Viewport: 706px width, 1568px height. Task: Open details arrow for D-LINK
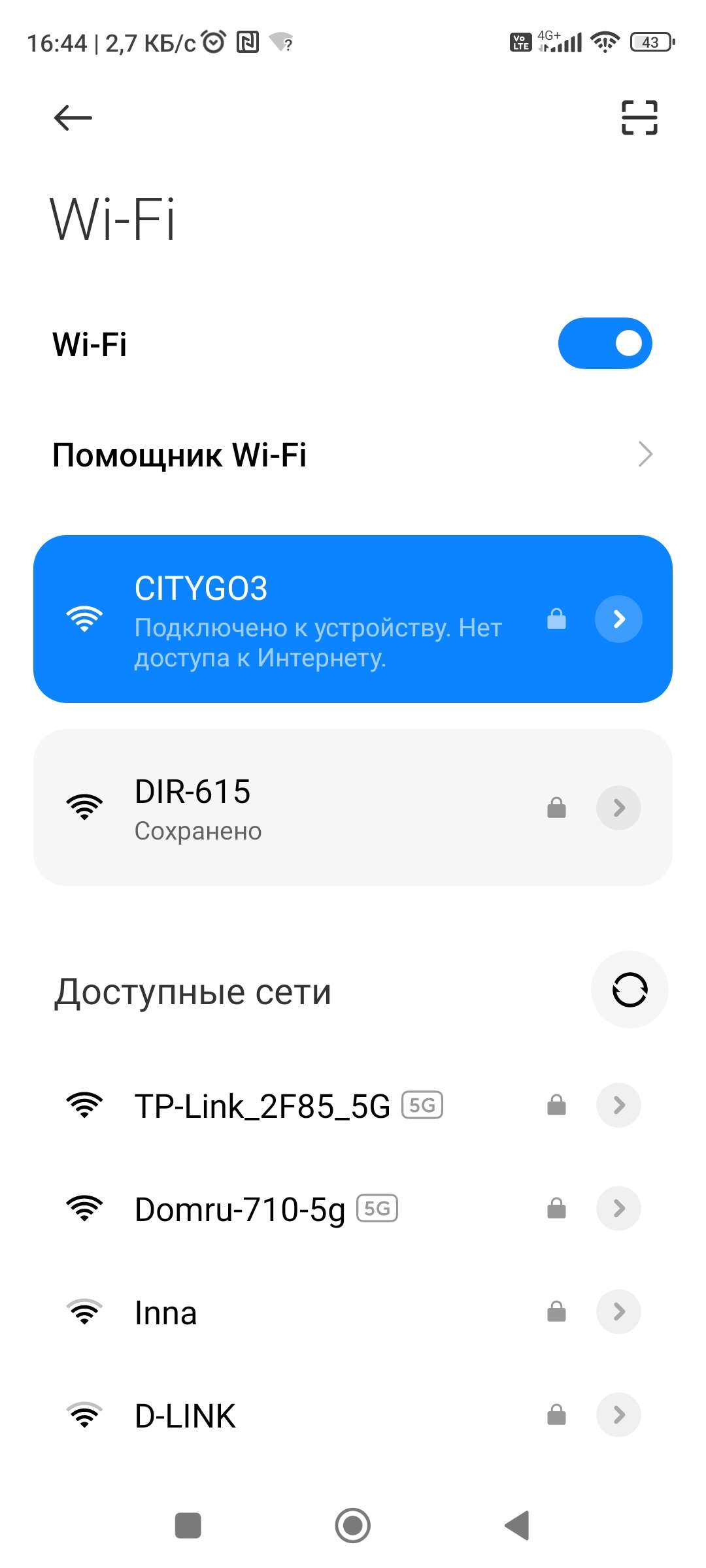pyautogui.click(x=618, y=1415)
